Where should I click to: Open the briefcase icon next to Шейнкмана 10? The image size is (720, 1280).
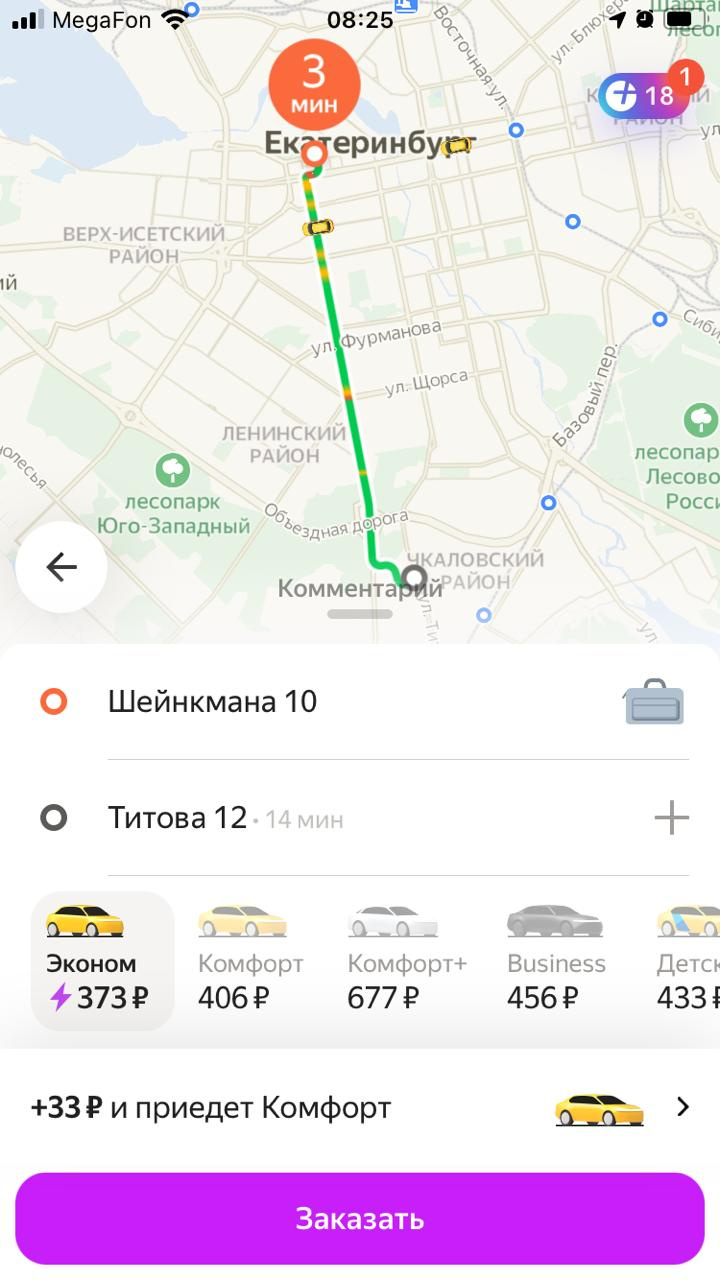coord(654,702)
